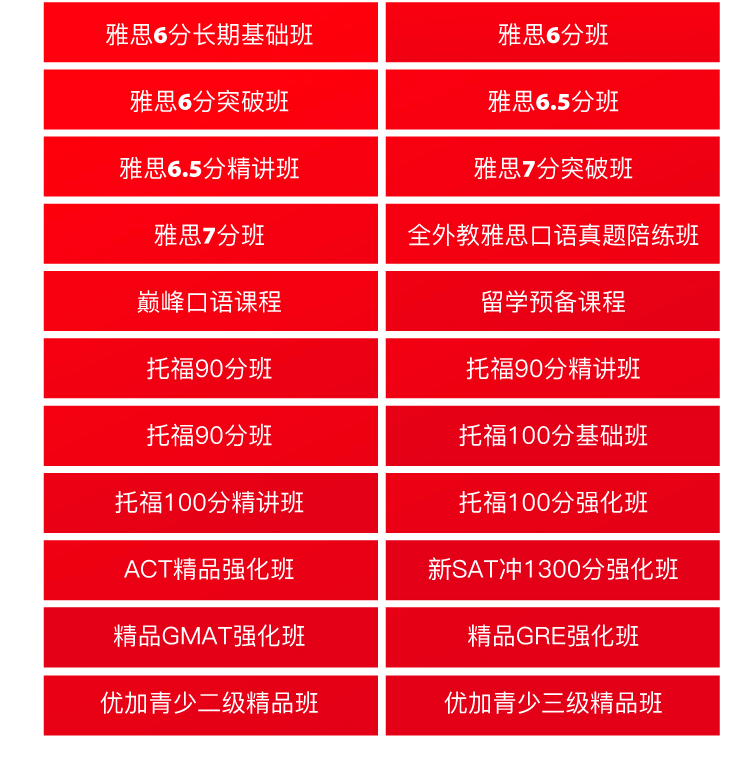Viewport: 751px width, 764px height.
Task: Choose 优加青少二级精品班
Action: (210, 704)
